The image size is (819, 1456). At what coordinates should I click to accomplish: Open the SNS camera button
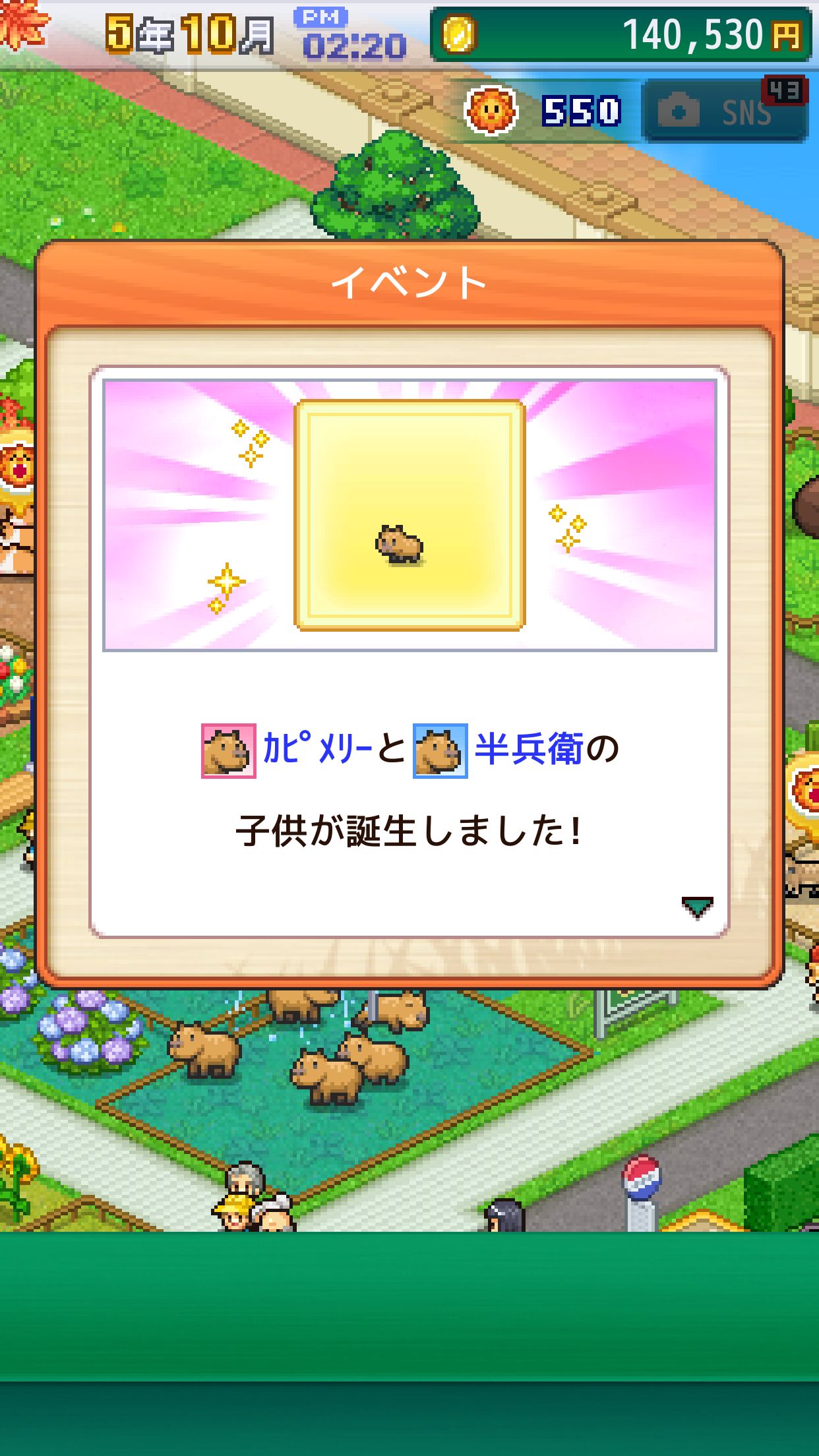point(724,111)
